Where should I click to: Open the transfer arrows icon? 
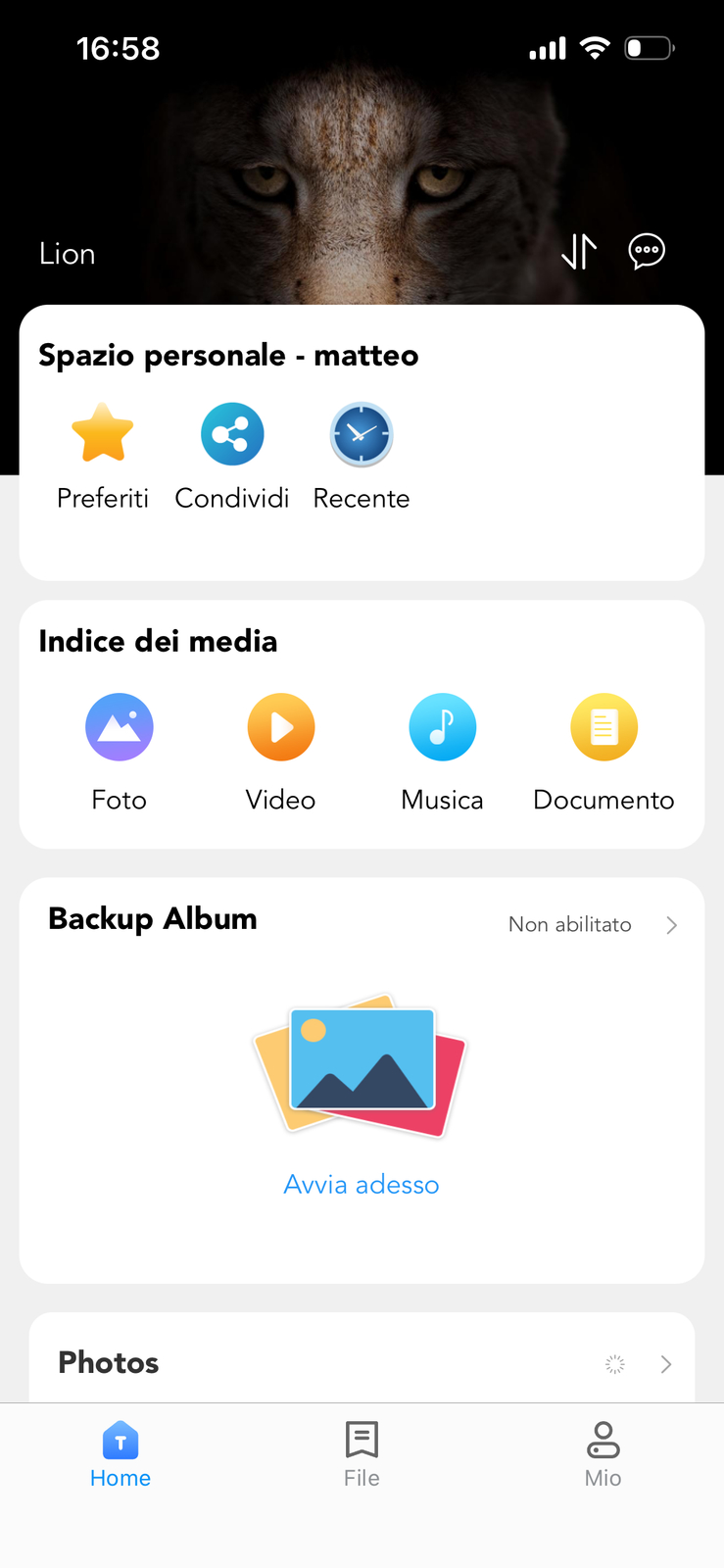point(579,252)
